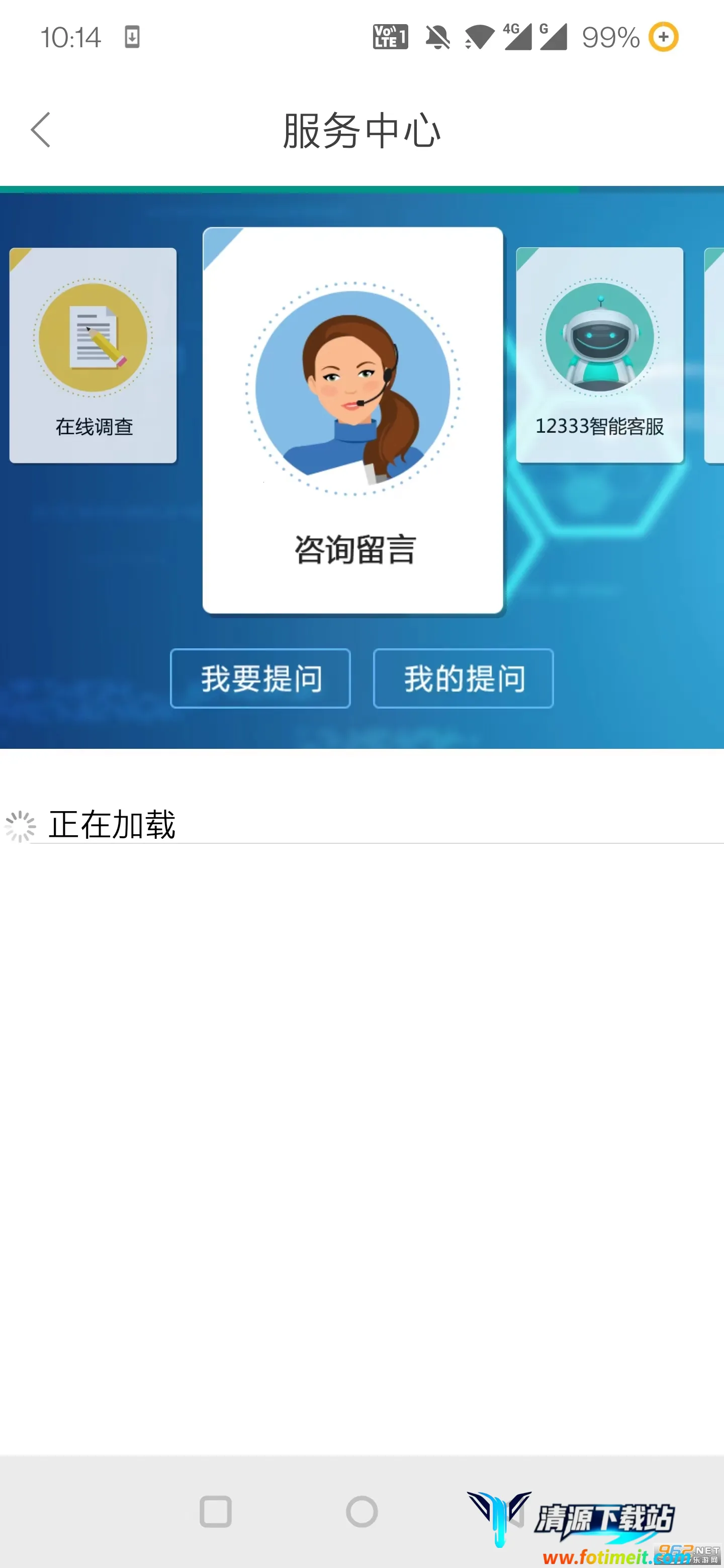724x1568 pixels.
Task: Open the 在线调查 card
Action: 93,355
